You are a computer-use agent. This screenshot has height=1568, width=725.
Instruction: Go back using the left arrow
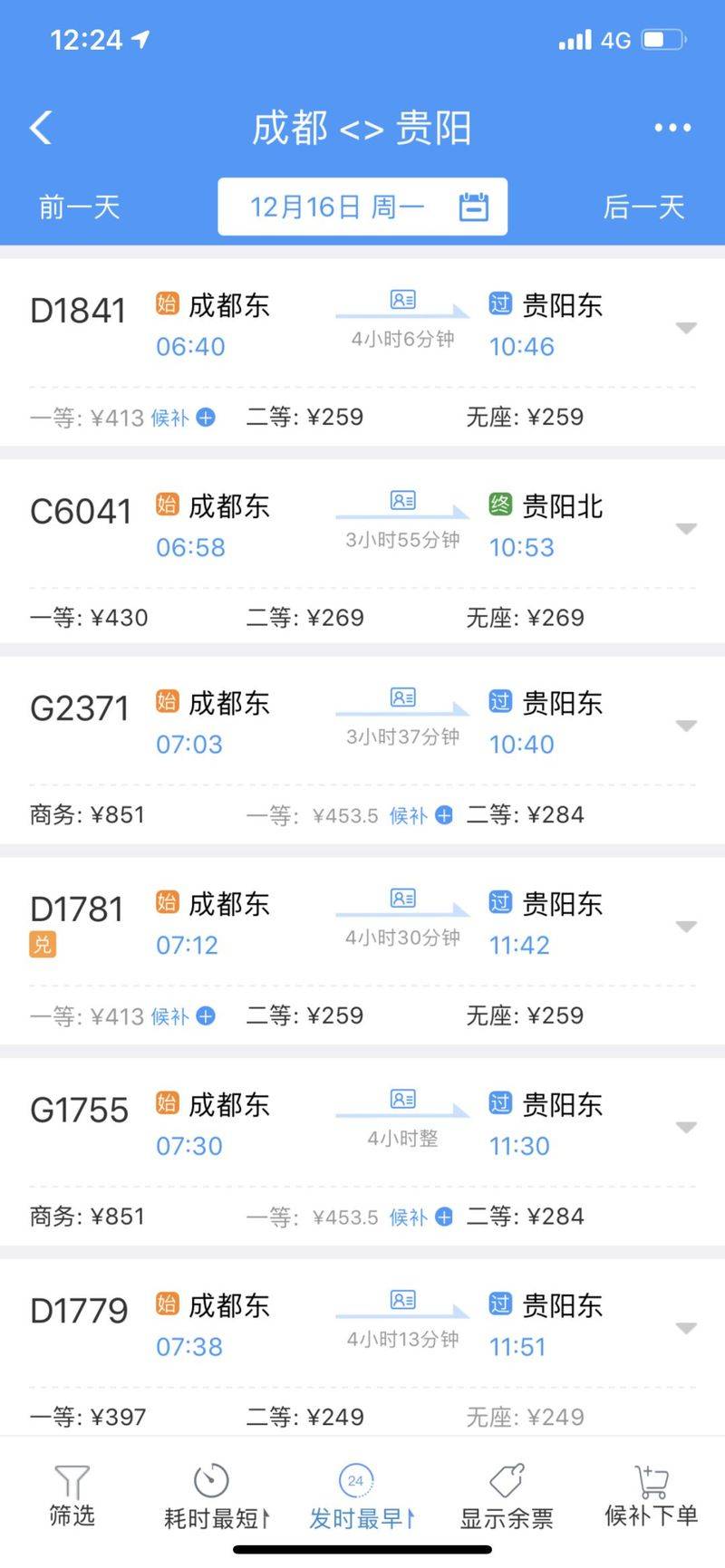[40, 128]
